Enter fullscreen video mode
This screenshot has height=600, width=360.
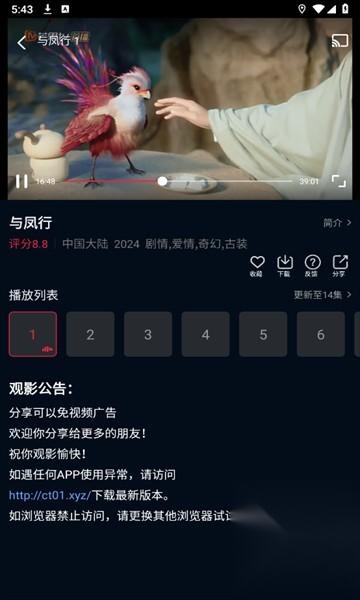tap(339, 181)
